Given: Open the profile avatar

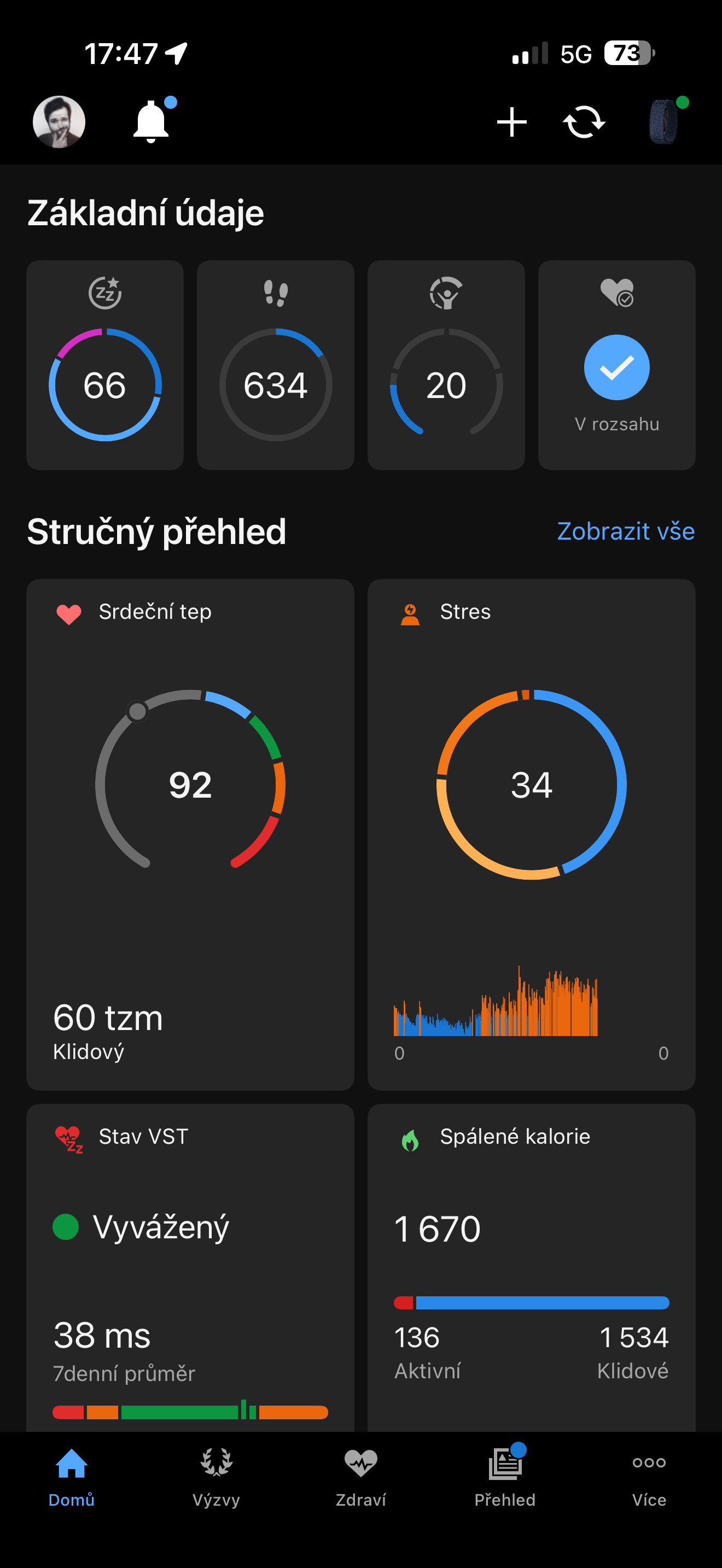Looking at the screenshot, I should coord(59,122).
